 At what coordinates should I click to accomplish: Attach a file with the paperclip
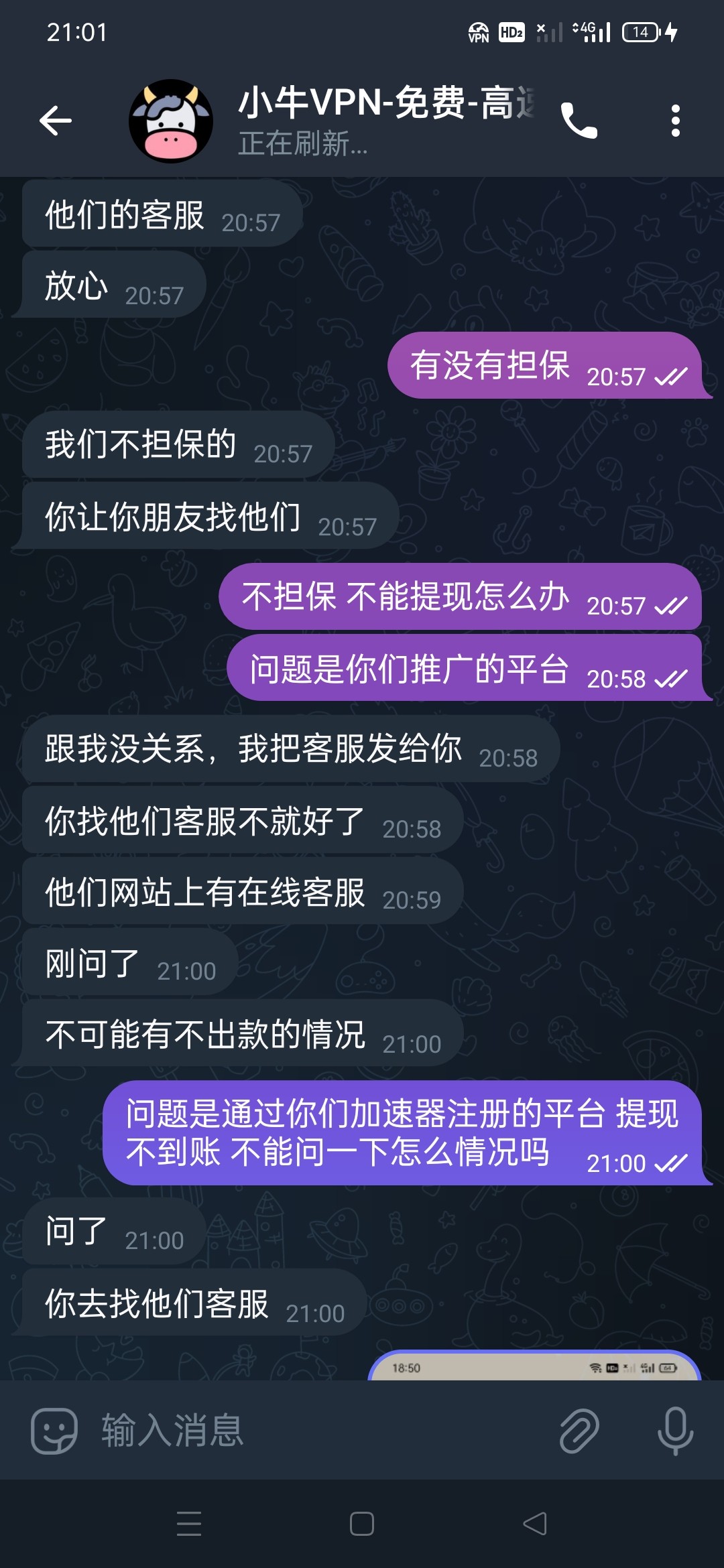(x=579, y=1431)
